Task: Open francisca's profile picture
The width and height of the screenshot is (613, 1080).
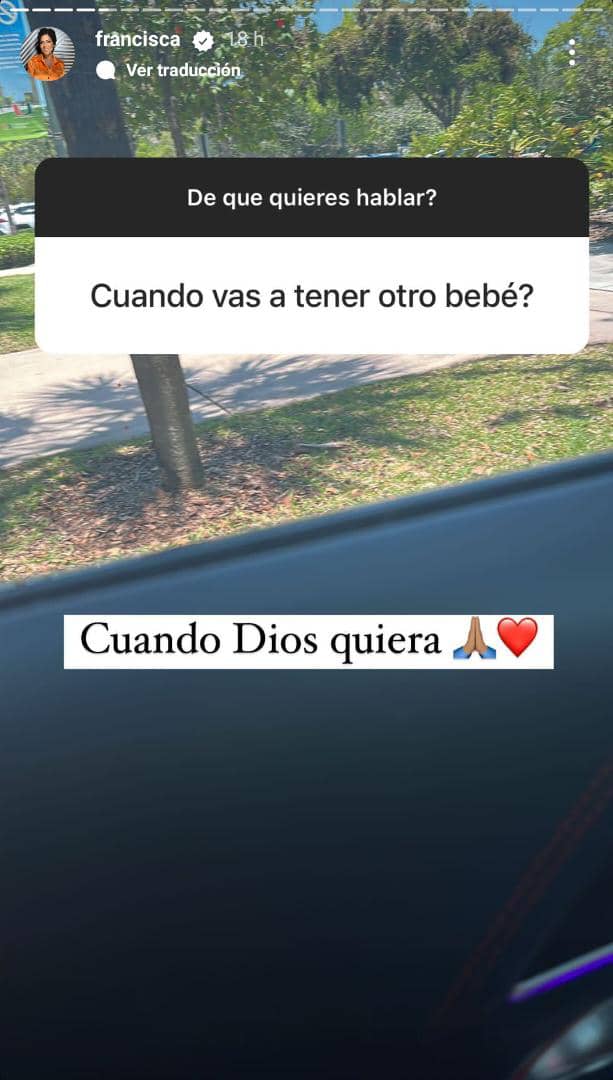Action: pos(47,54)
